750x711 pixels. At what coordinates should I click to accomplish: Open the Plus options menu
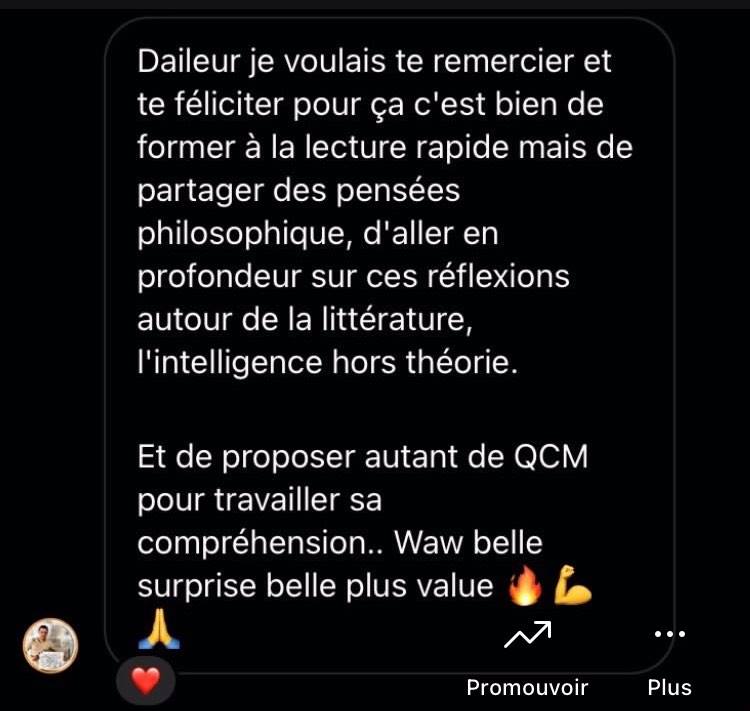click(669, 655)
